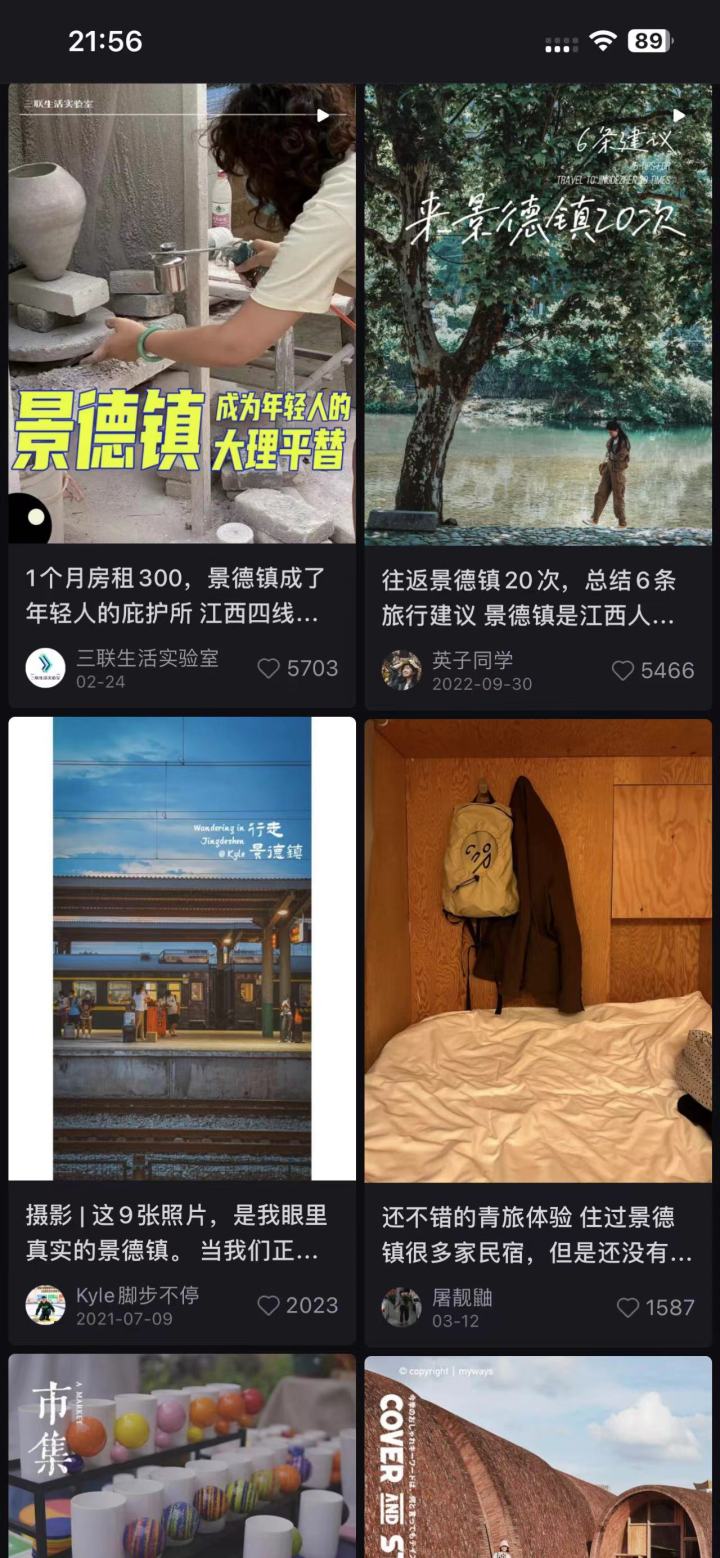View 英子同学's profile avatar

pos(401,670)
